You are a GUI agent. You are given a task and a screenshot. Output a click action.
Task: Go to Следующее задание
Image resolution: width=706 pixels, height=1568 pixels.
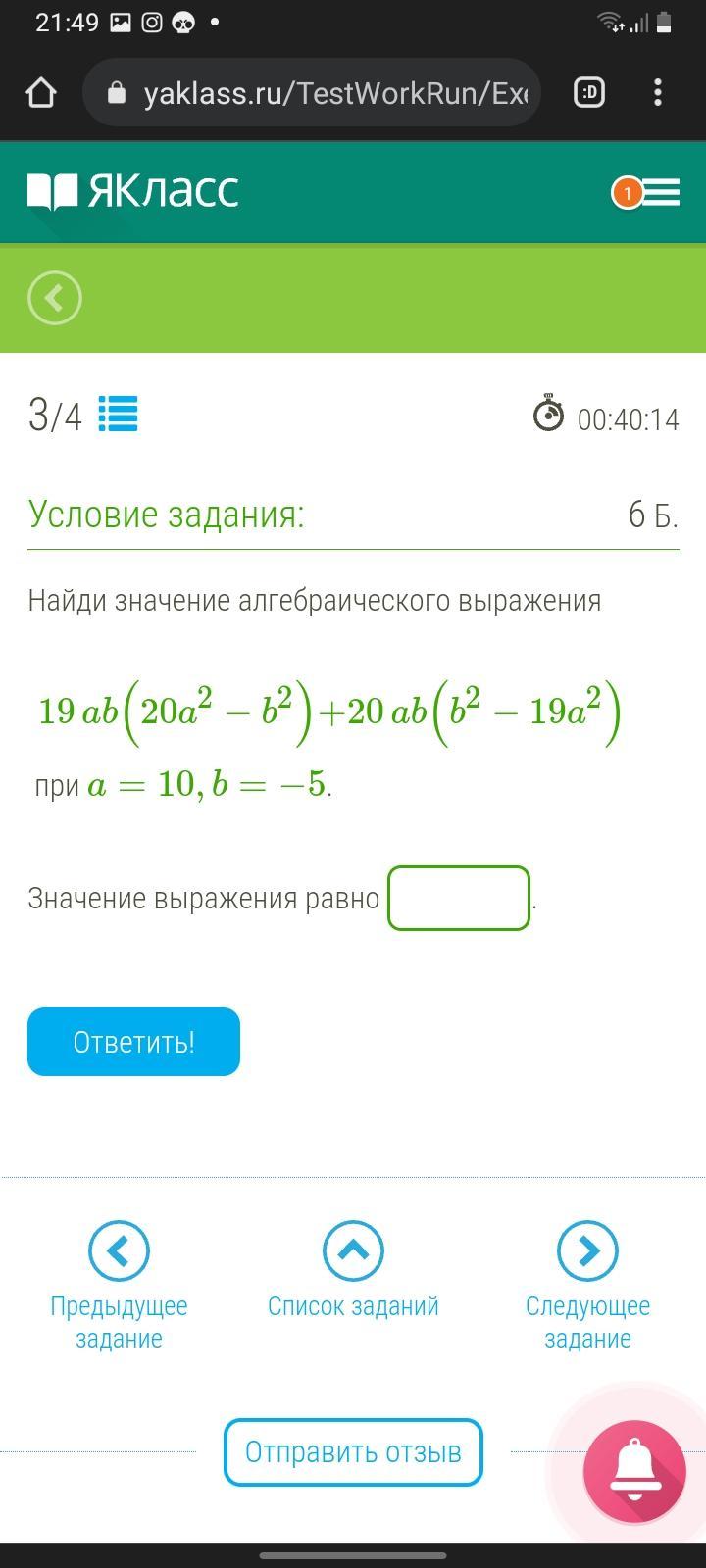tap(587, 1286)
